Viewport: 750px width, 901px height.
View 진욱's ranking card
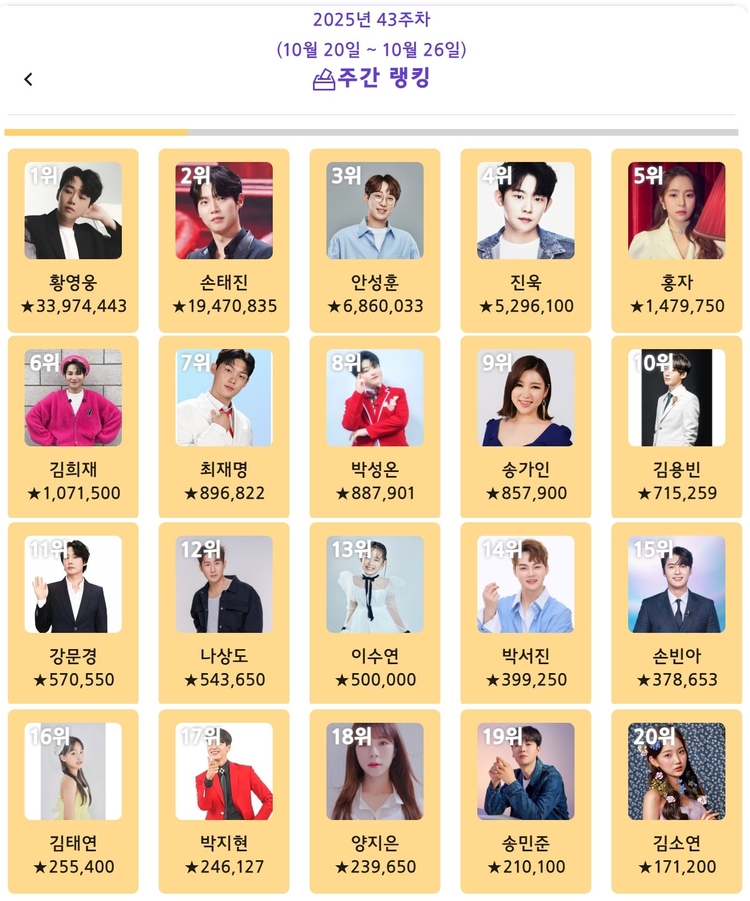(526, 240)
